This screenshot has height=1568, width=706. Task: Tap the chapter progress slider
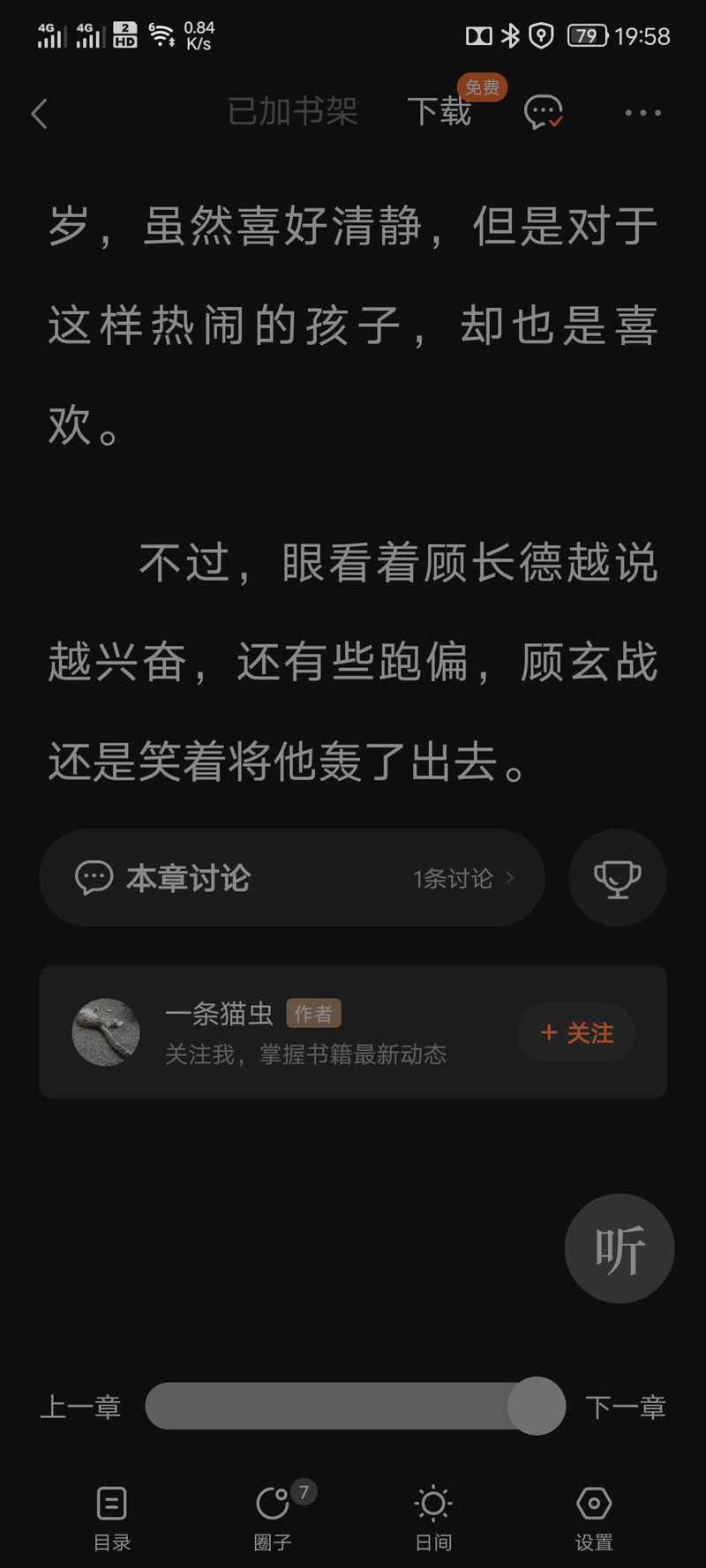click(x=353, y=1406)
